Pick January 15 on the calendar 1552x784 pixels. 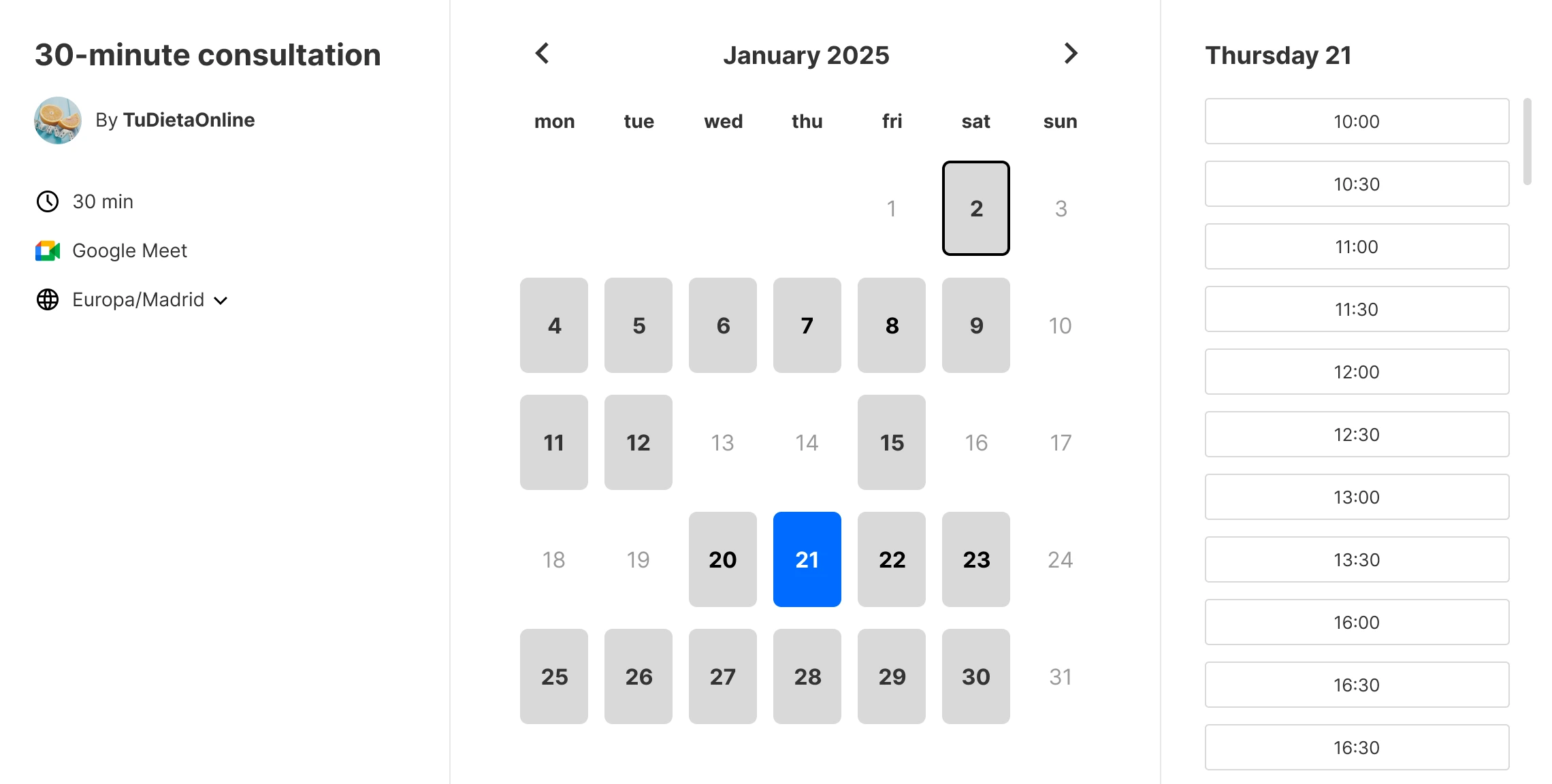(x=891, y=442)
